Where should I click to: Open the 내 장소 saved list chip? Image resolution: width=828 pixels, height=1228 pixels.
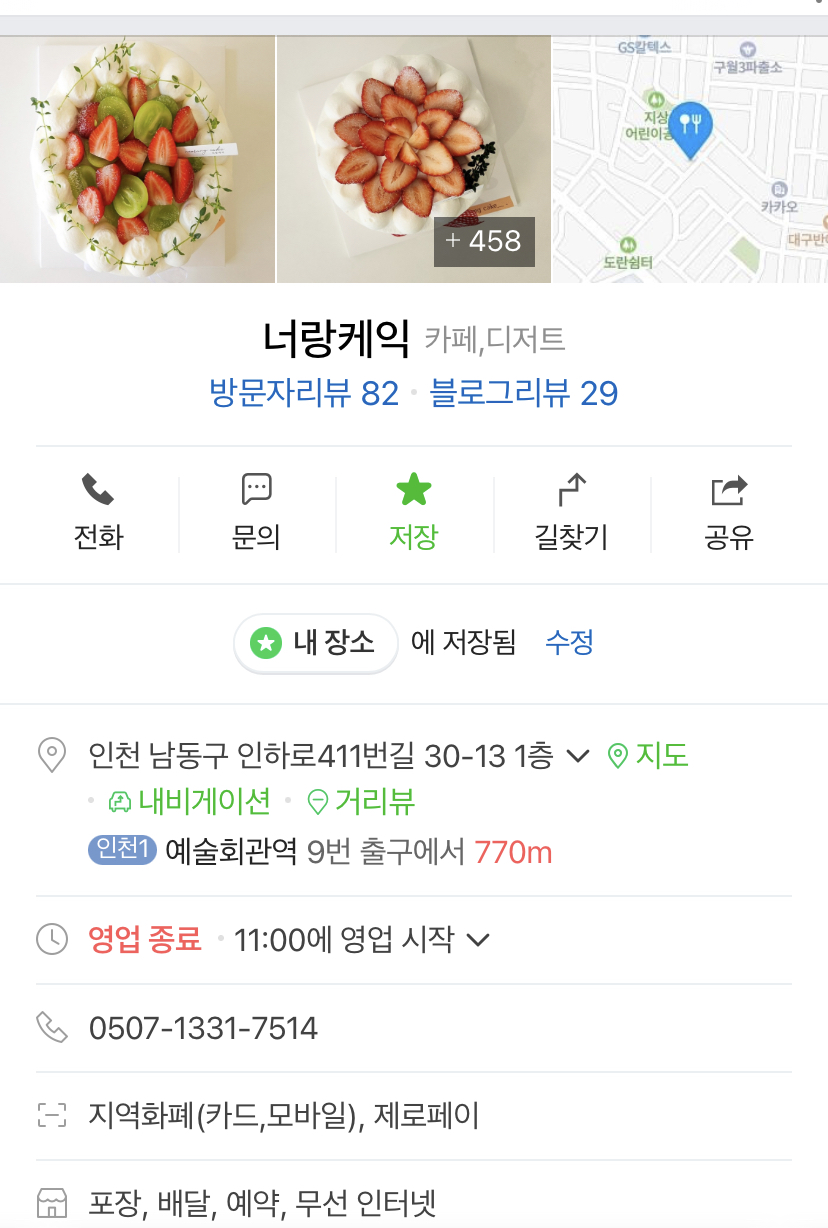pos(316,643)
